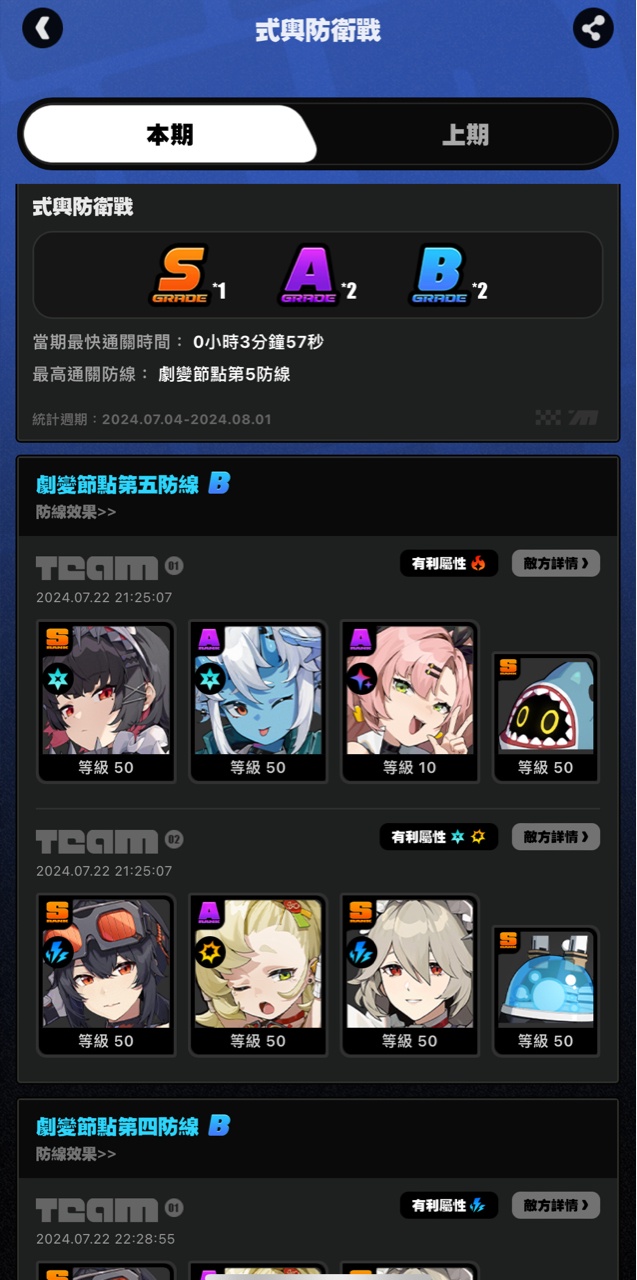Open 敵方詳情 for fifth frontier Team 02
637x1280 pixels.
tap(556, 837)
